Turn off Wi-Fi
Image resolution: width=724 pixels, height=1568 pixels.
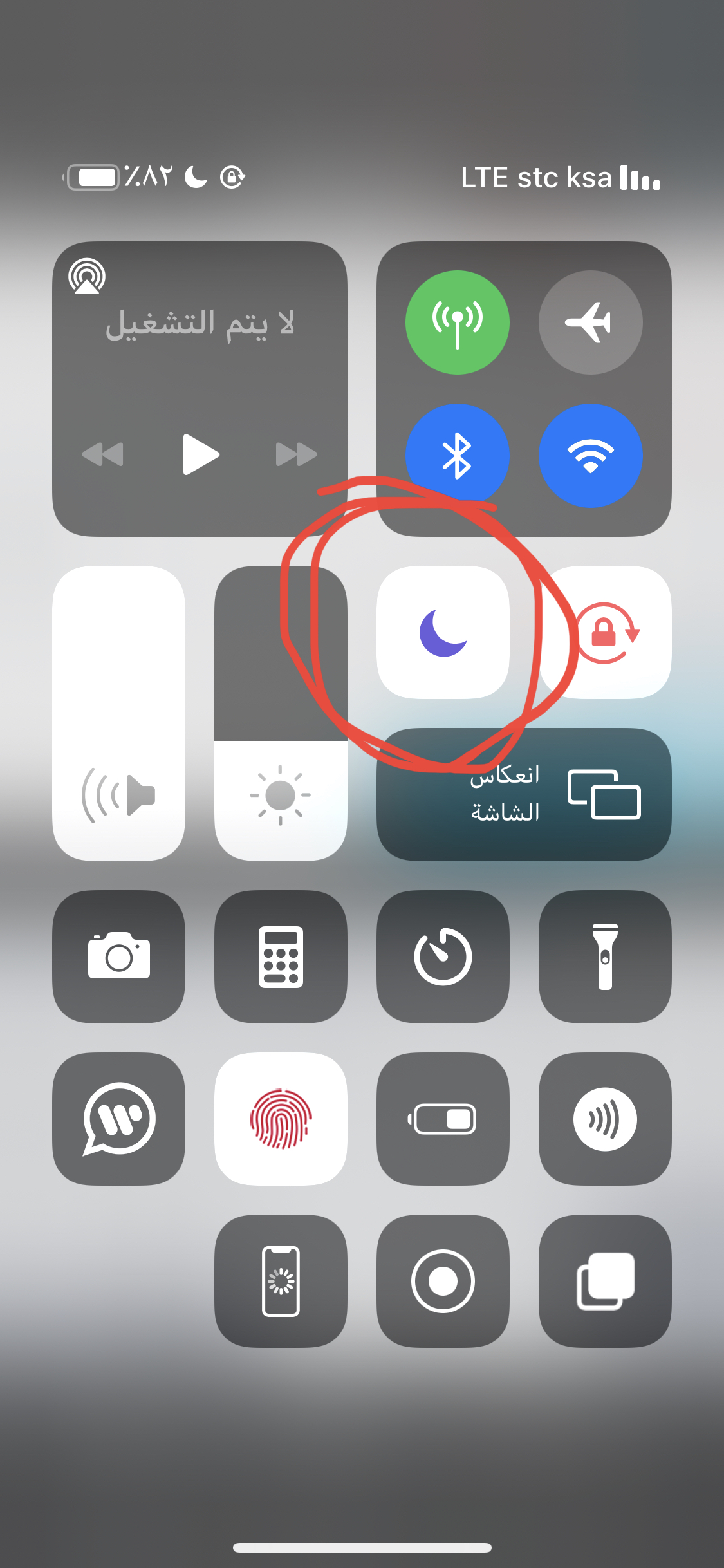click(590, 455)
